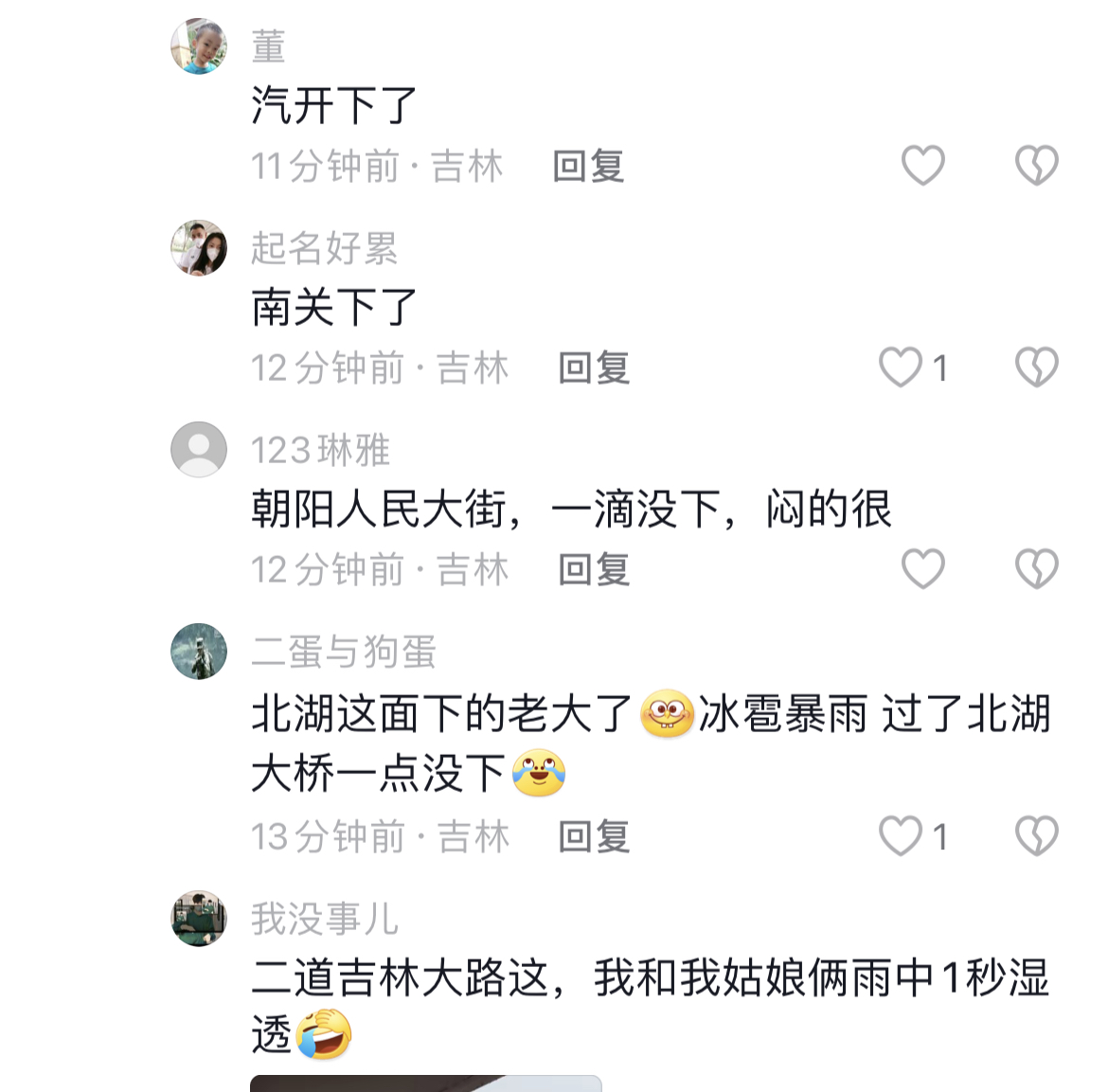Dislike the comment 南关下了
The width and height of the screenshot is (1108, 1092).
[x=1036, y=367]
